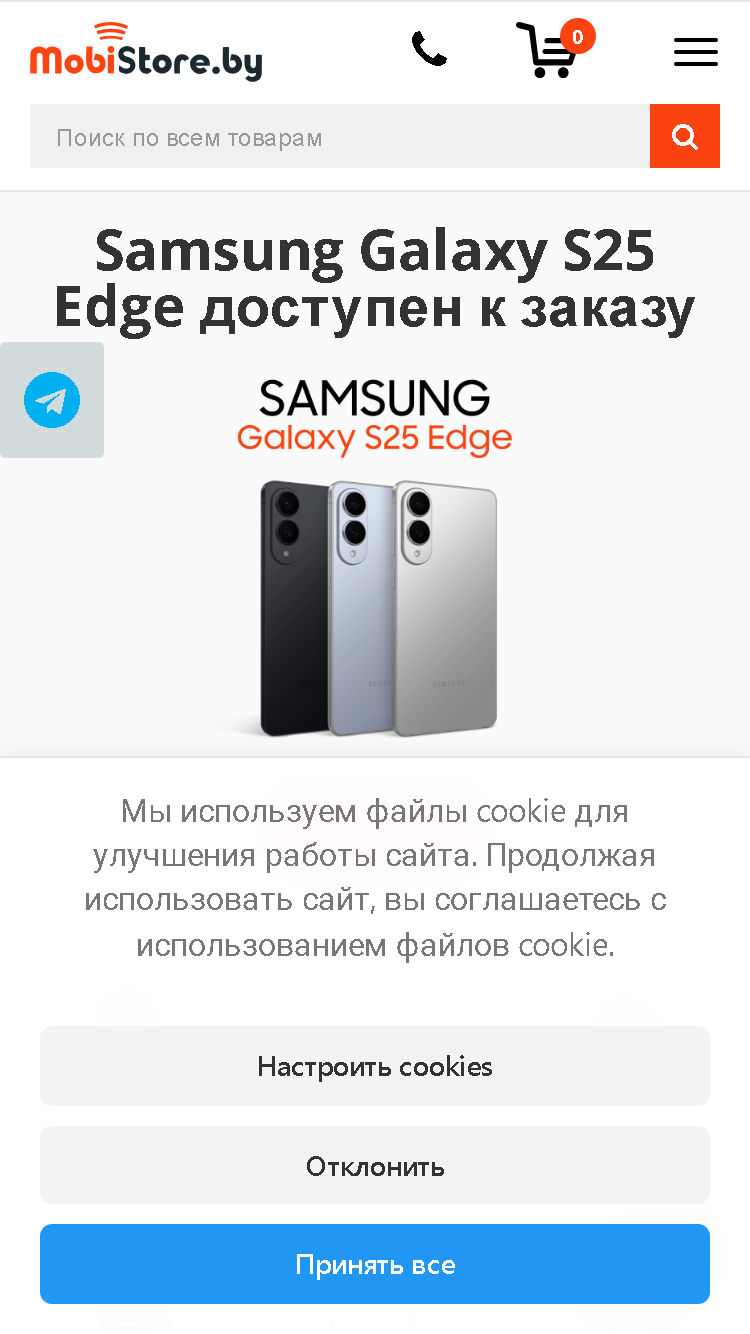Accept all cookies with 'Принять все'
Screen dimensions: 750x1334
(x=375, y=1264)
